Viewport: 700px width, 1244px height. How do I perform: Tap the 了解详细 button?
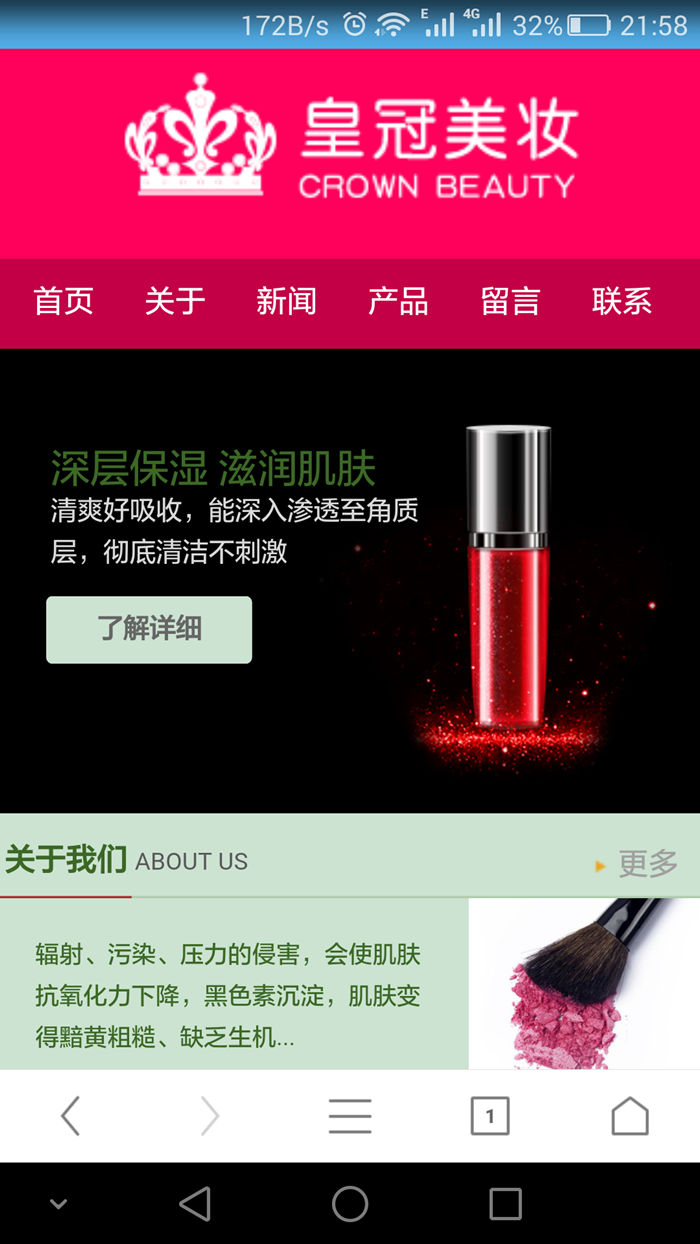[x=149, y=629]
